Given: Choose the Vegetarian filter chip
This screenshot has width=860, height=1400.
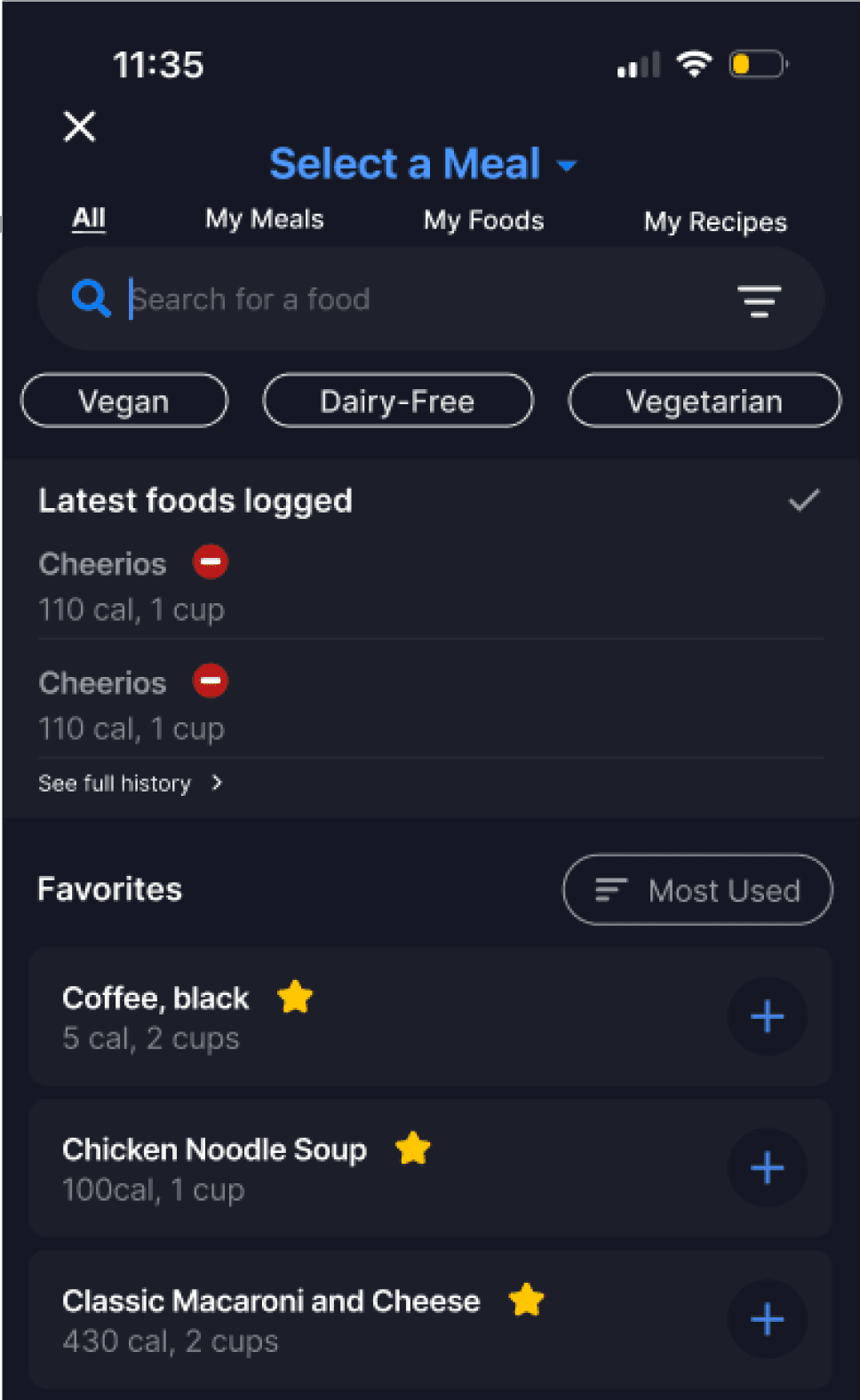Looking at the screenshot, I should [704, 402].
